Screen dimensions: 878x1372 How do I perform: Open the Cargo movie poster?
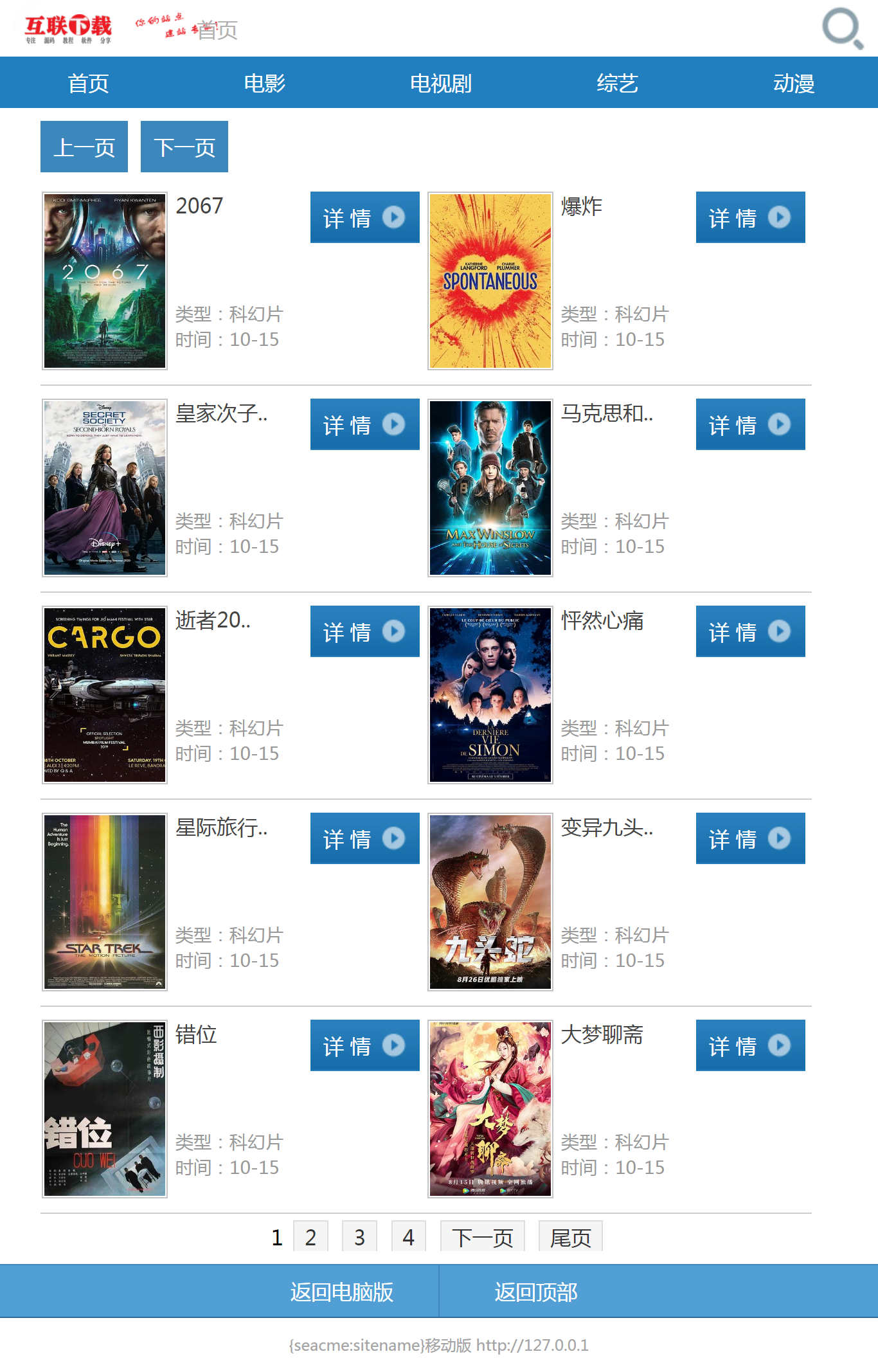(105, 695)
